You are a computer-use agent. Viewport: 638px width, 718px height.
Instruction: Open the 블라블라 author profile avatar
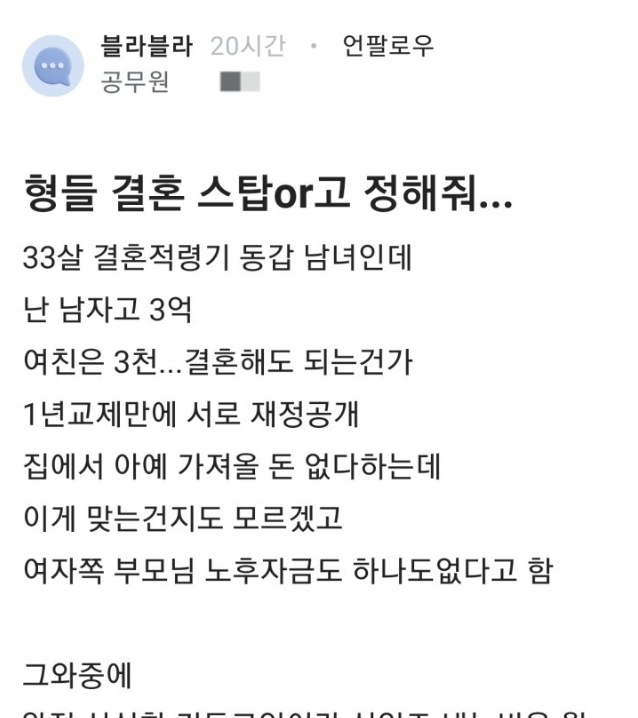coord(53,66)
